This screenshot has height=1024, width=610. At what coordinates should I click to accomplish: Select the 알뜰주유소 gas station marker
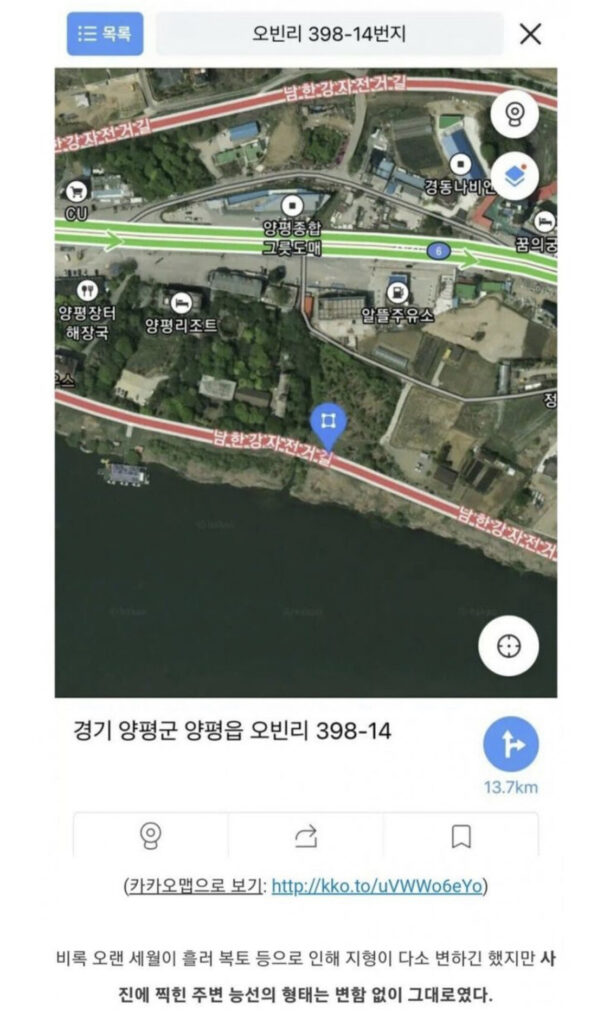[x=397, y=293]
